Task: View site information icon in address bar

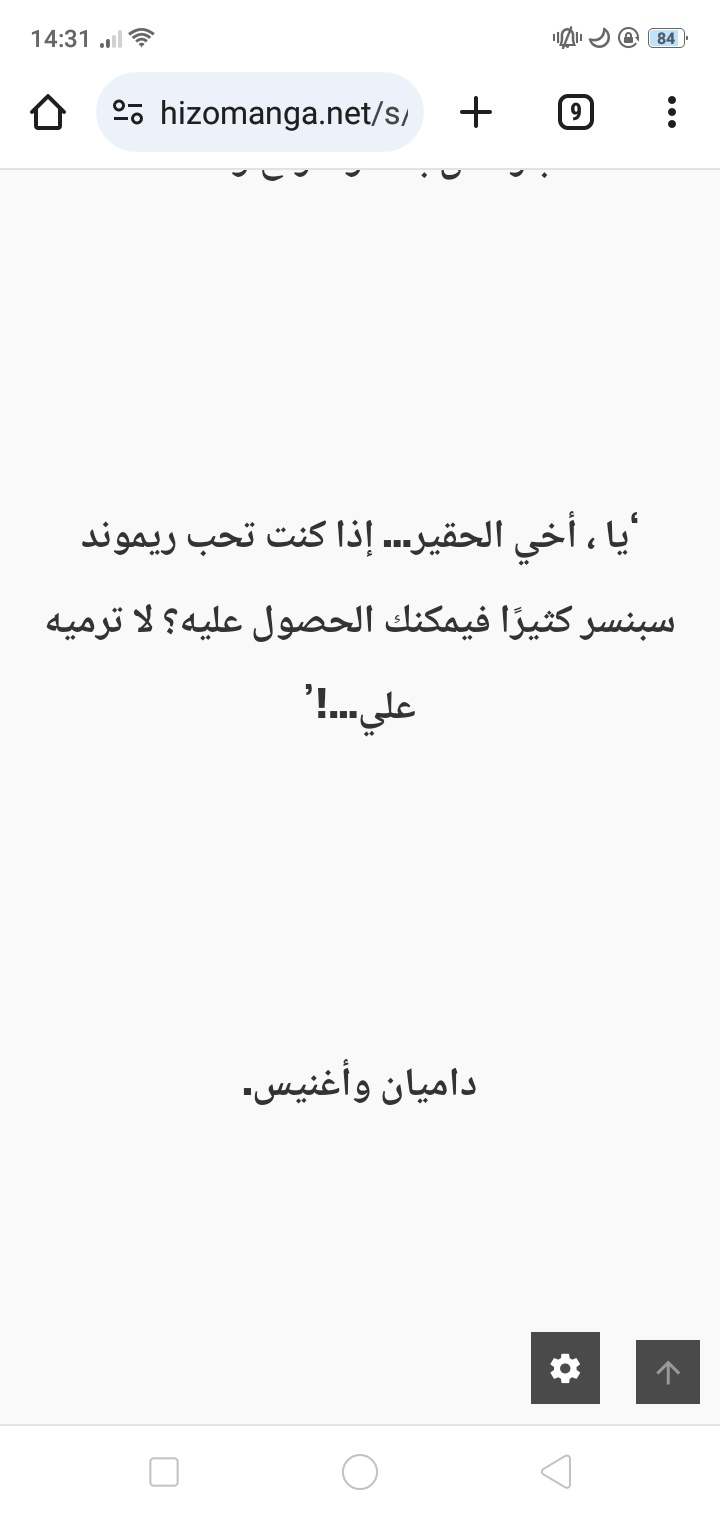Action: [x=128, y=112]
